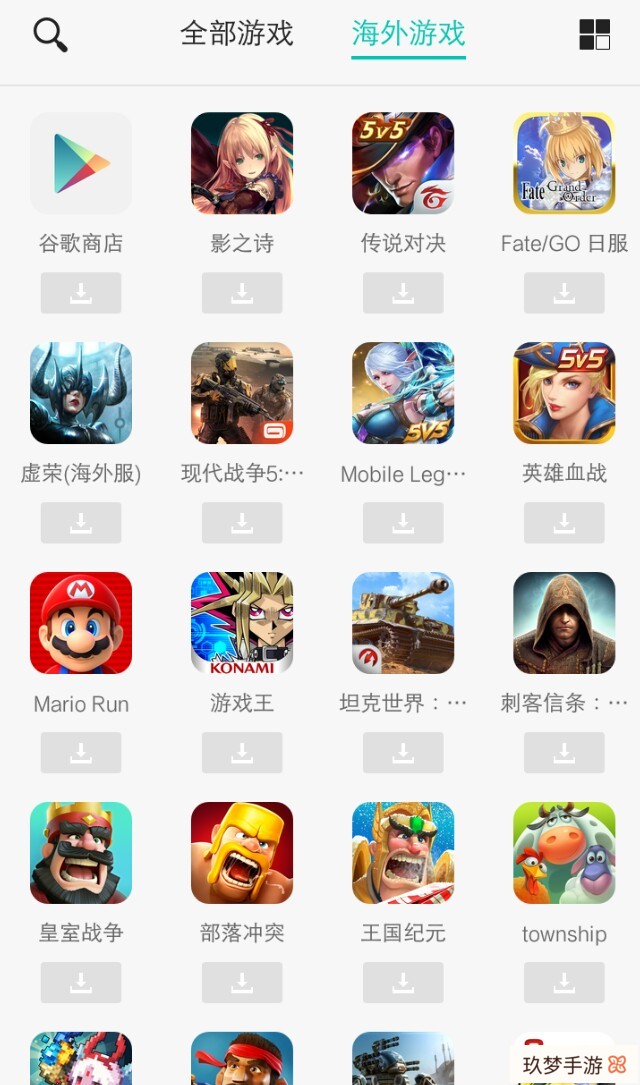Download 游戏王 with its button
This screenshot has width=640, height=1085.
pos(242,753)
